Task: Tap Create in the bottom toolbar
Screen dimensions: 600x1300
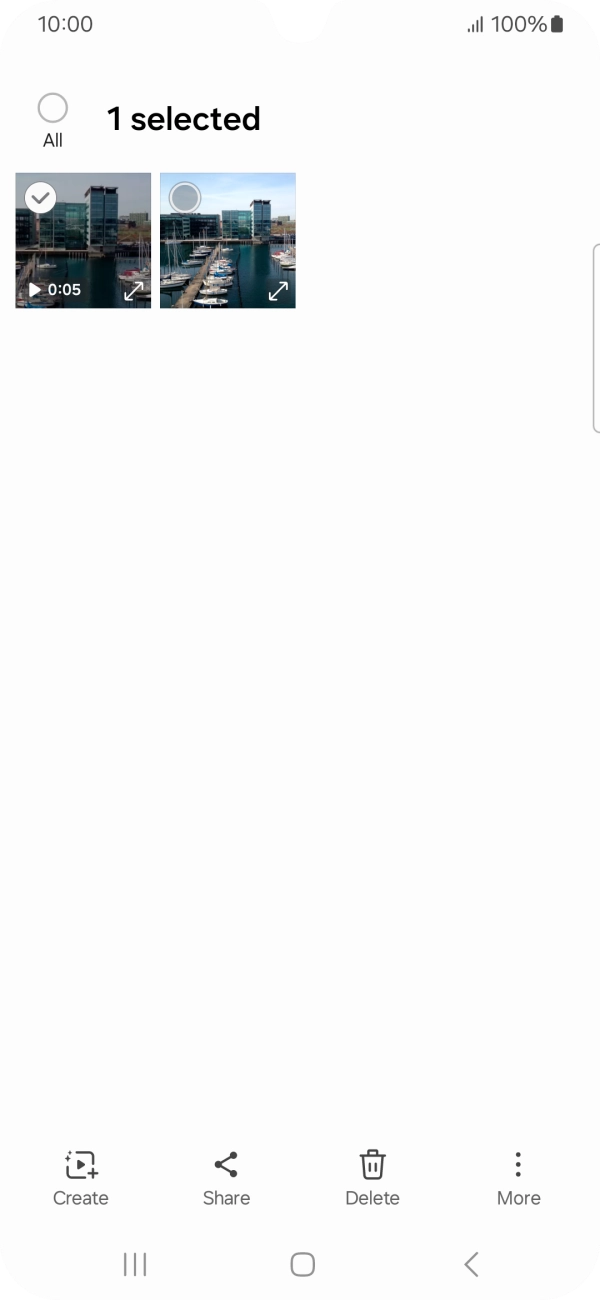Action: (x=81, y=1177)
